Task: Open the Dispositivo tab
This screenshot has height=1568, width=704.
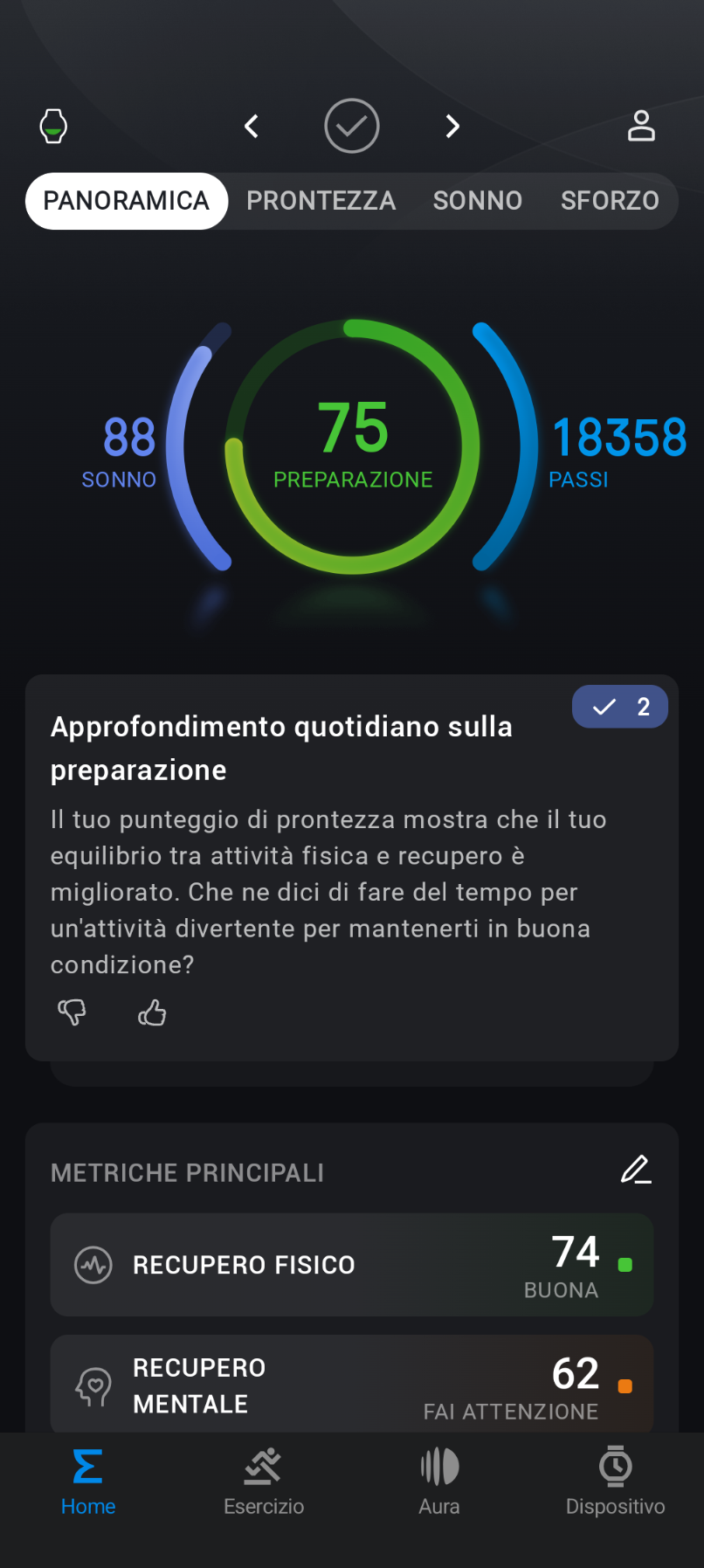Action: point(615,1482)
